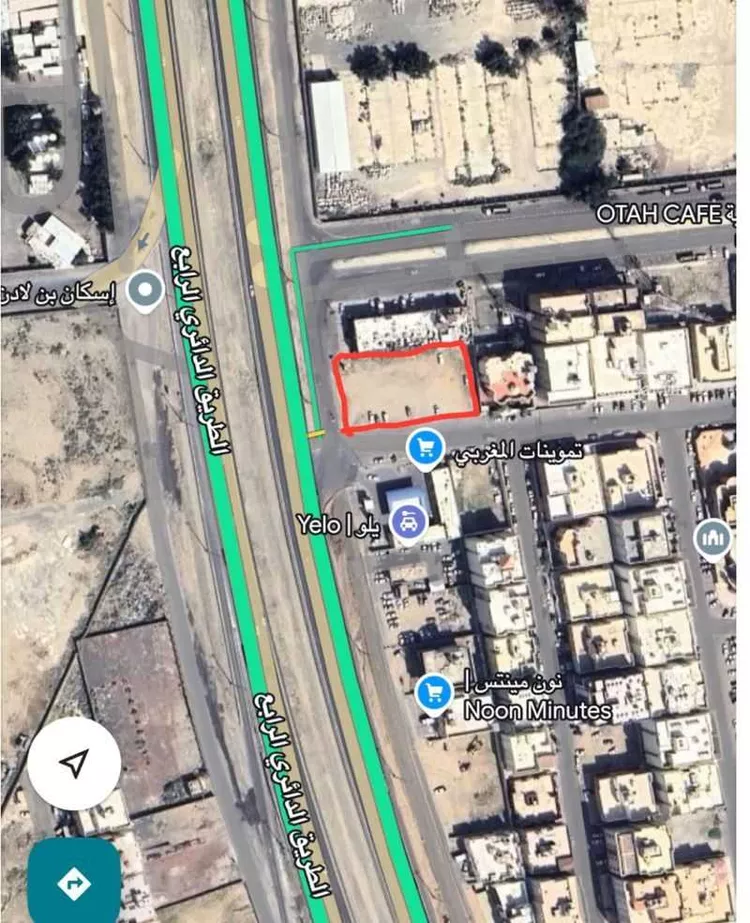Select the Yelo car rental marker
750x923 pixels.
pyautogui.click(x=409, y=522)
